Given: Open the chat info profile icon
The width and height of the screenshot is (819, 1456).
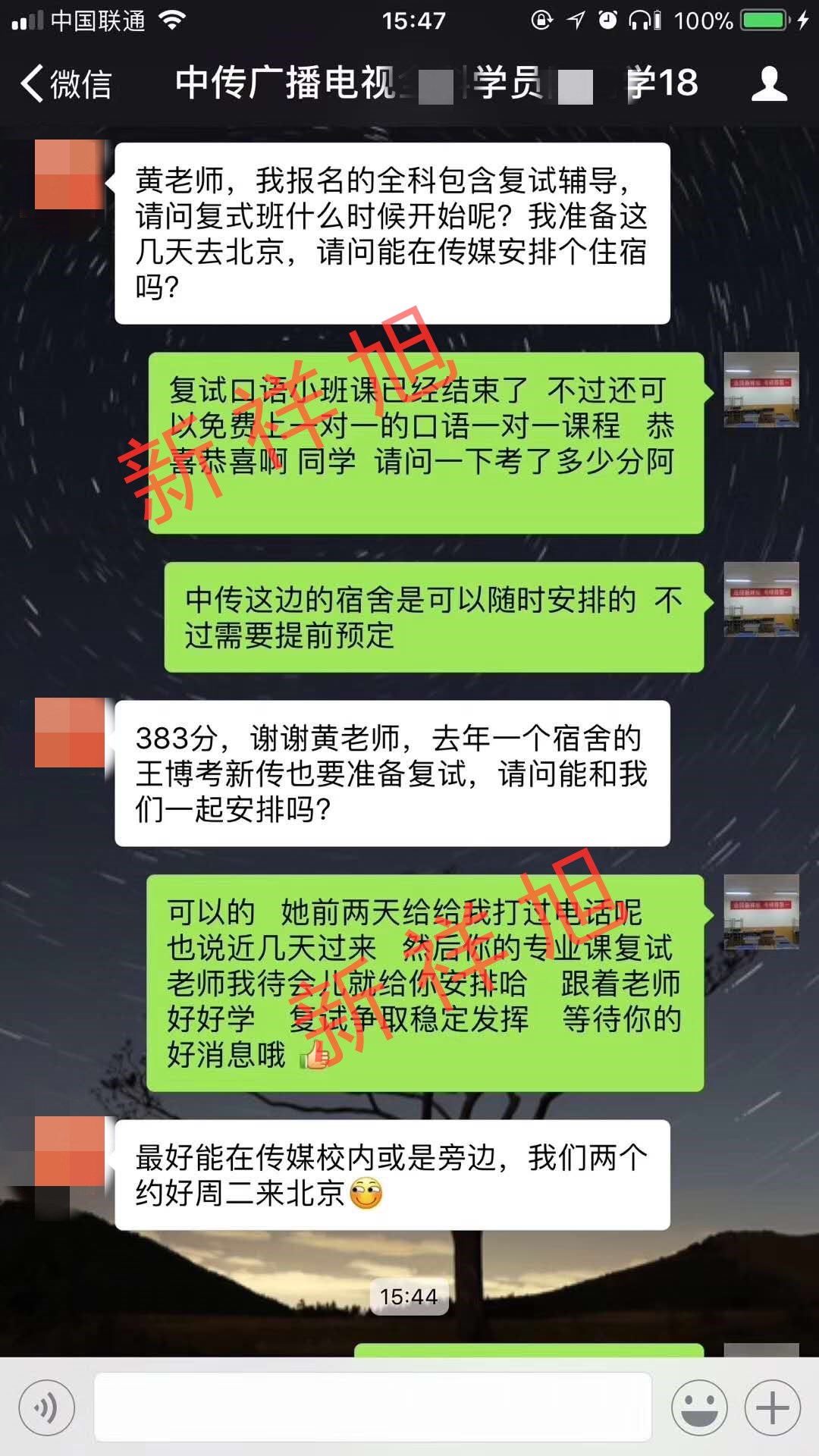Looking at the screenshot, I should point(769,83).
